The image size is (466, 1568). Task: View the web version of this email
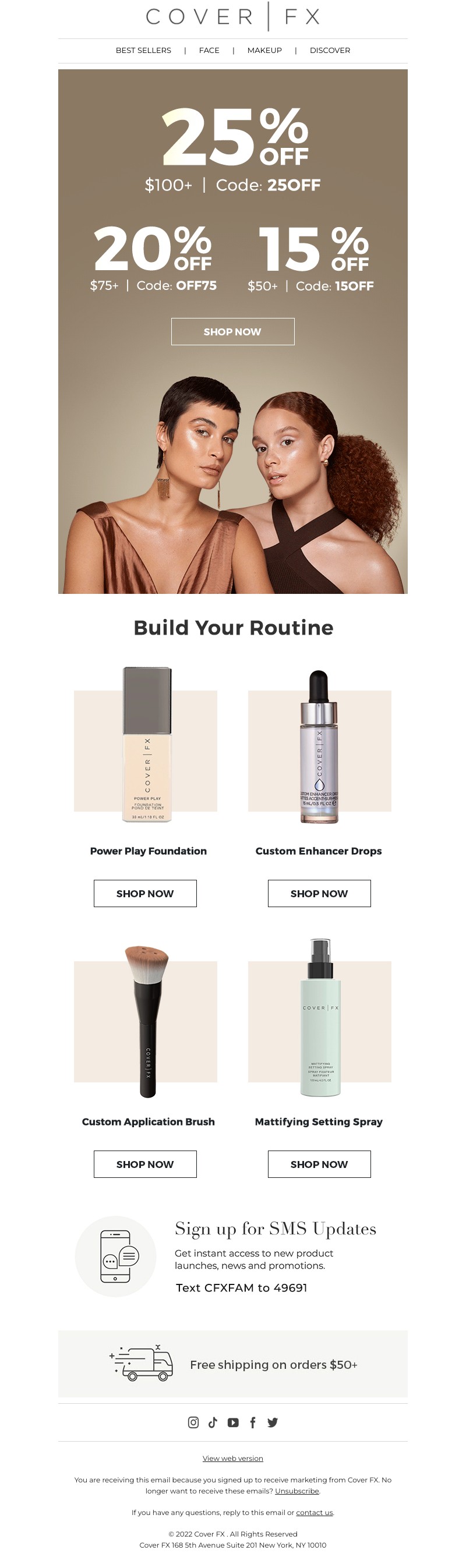point(232,1458)
